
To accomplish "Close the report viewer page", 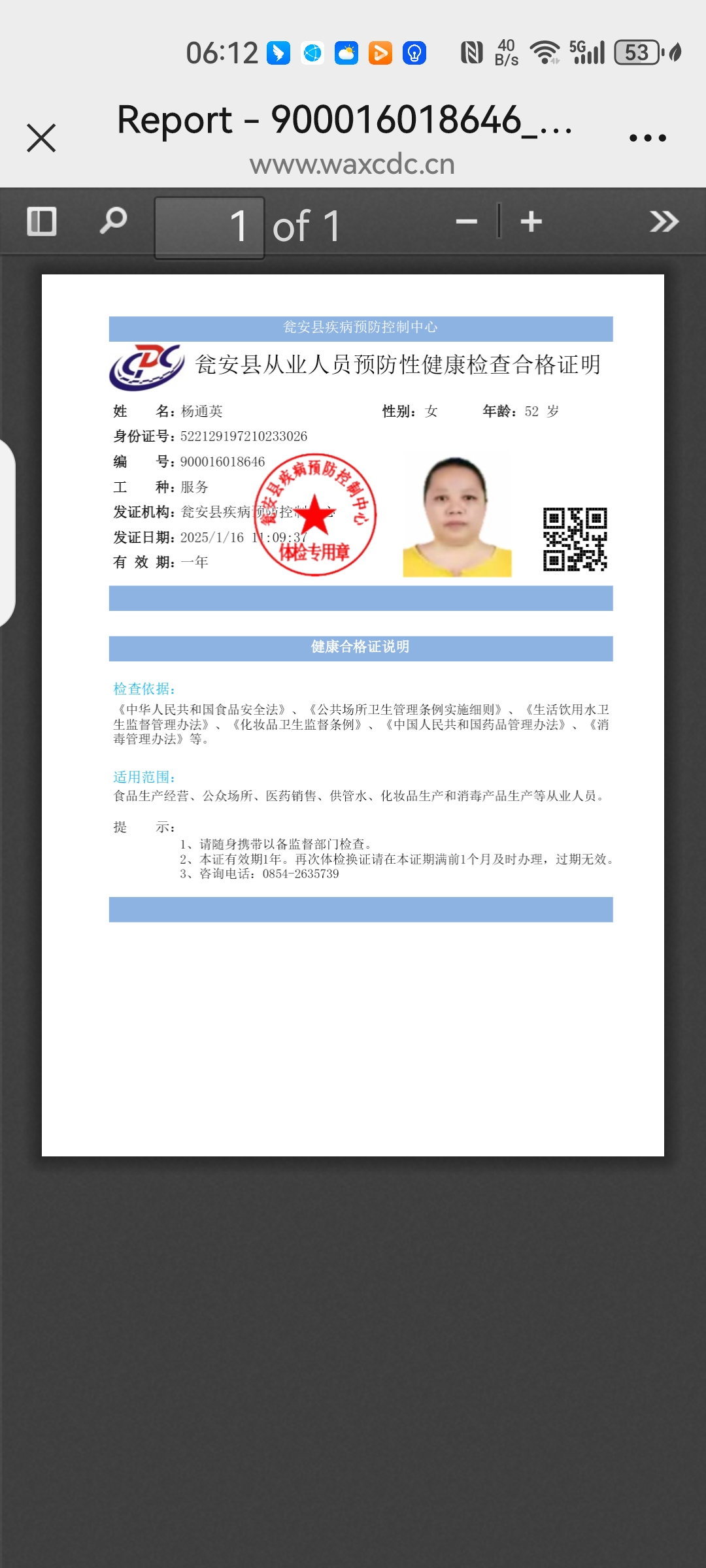I will coord(41,138).
